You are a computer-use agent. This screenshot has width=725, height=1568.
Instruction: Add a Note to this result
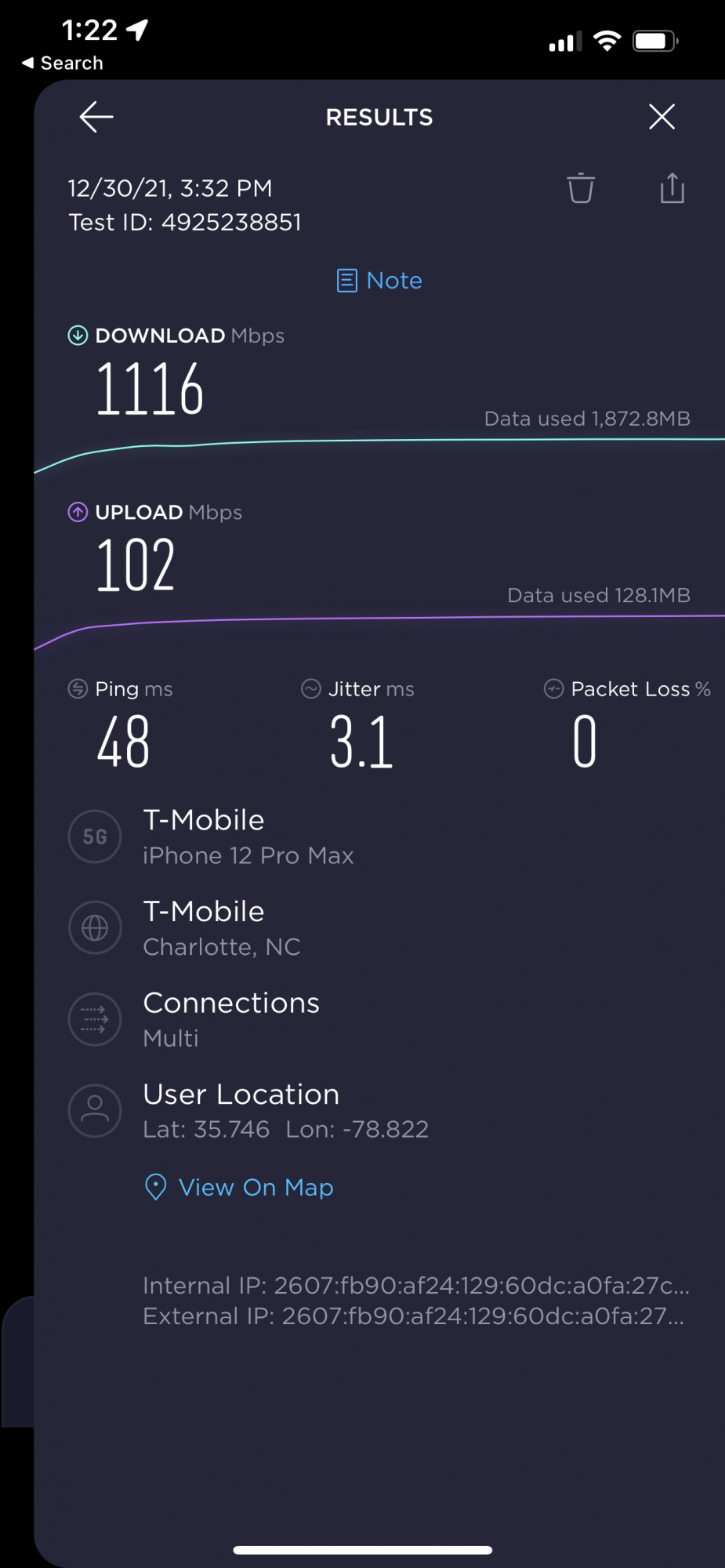tap(379, 281)
